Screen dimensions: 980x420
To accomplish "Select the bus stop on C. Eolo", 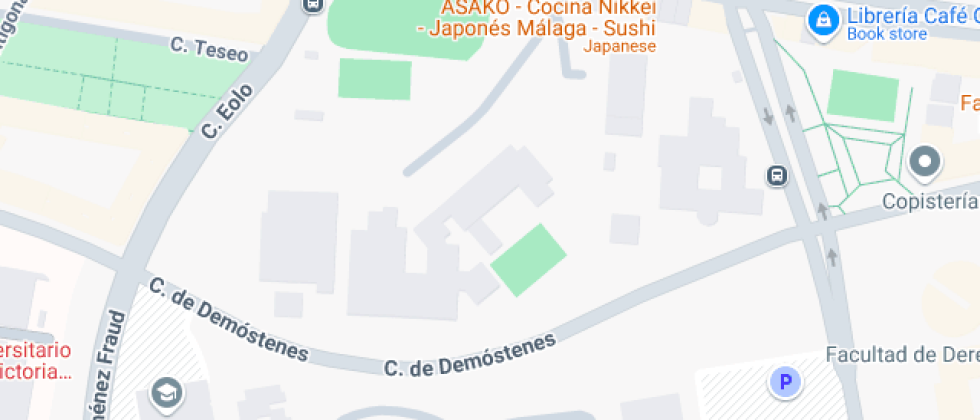I will (314, 5).
